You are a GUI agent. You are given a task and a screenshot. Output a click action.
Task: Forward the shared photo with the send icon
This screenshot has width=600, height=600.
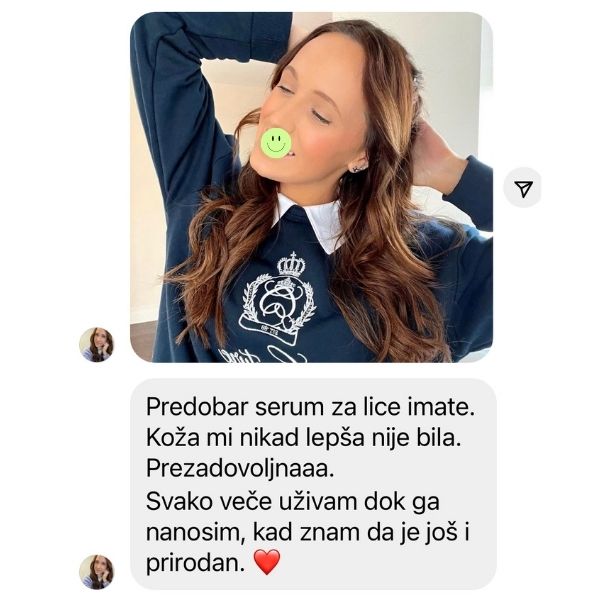coord(523,189)
